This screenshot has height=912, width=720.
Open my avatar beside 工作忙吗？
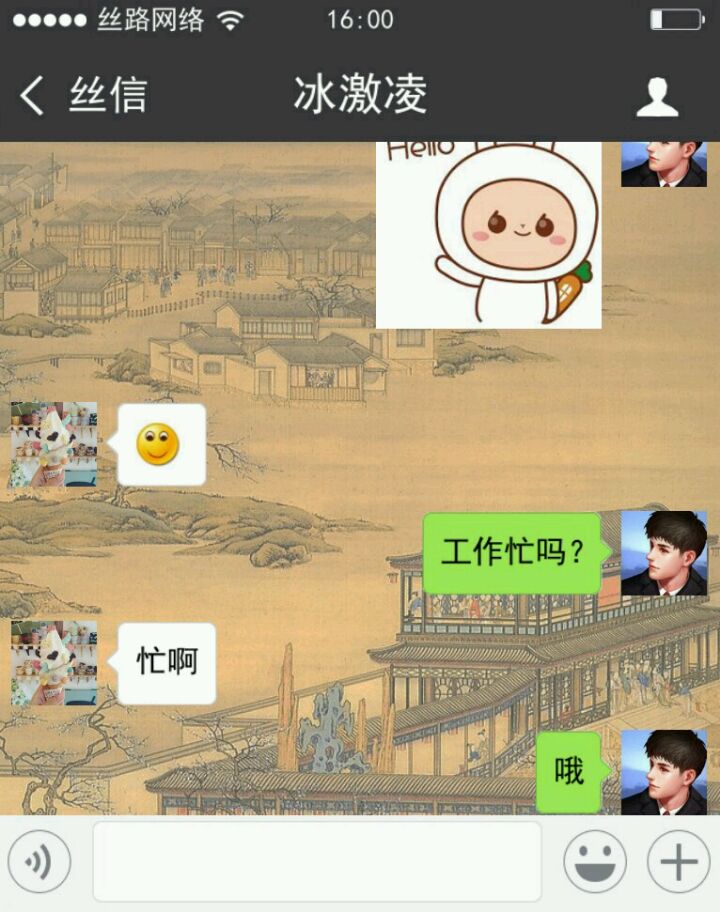coord(663,553)
